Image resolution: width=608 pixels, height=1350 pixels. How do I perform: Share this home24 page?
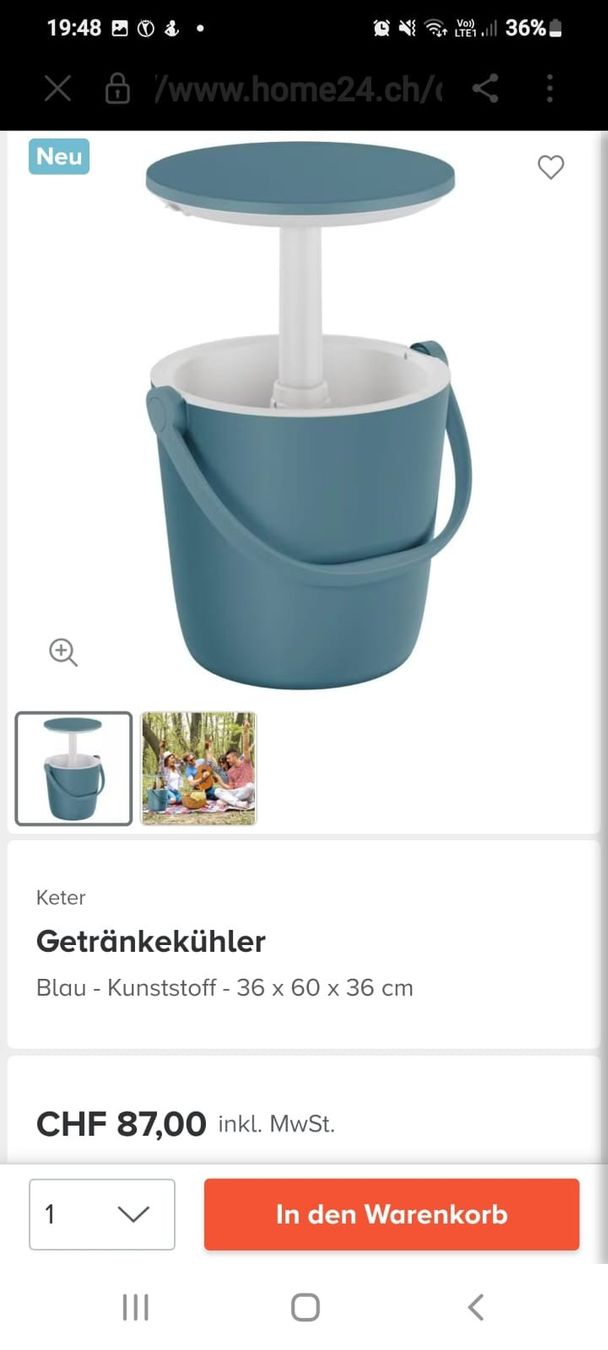point(485,89)
